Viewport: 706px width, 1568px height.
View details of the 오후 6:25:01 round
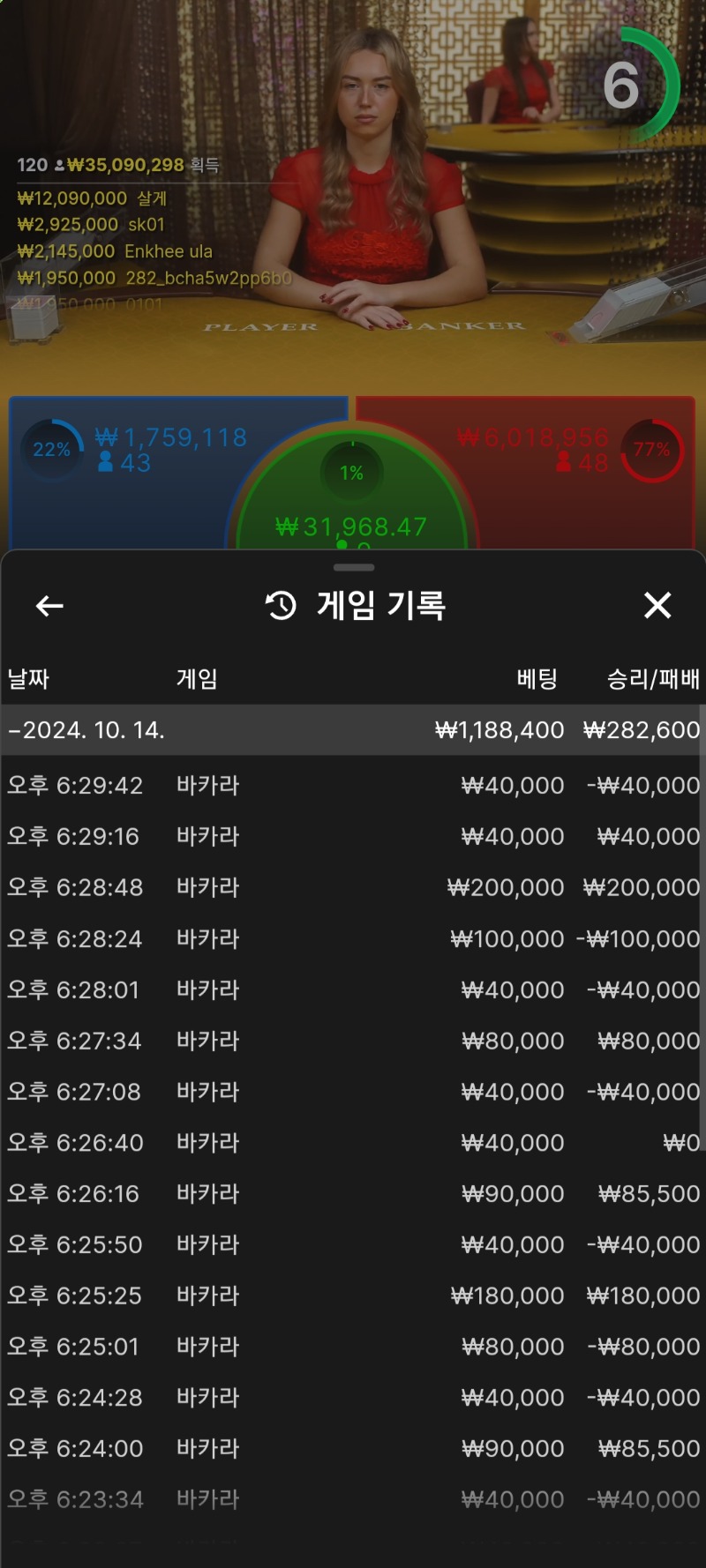tap(353, 1347)
